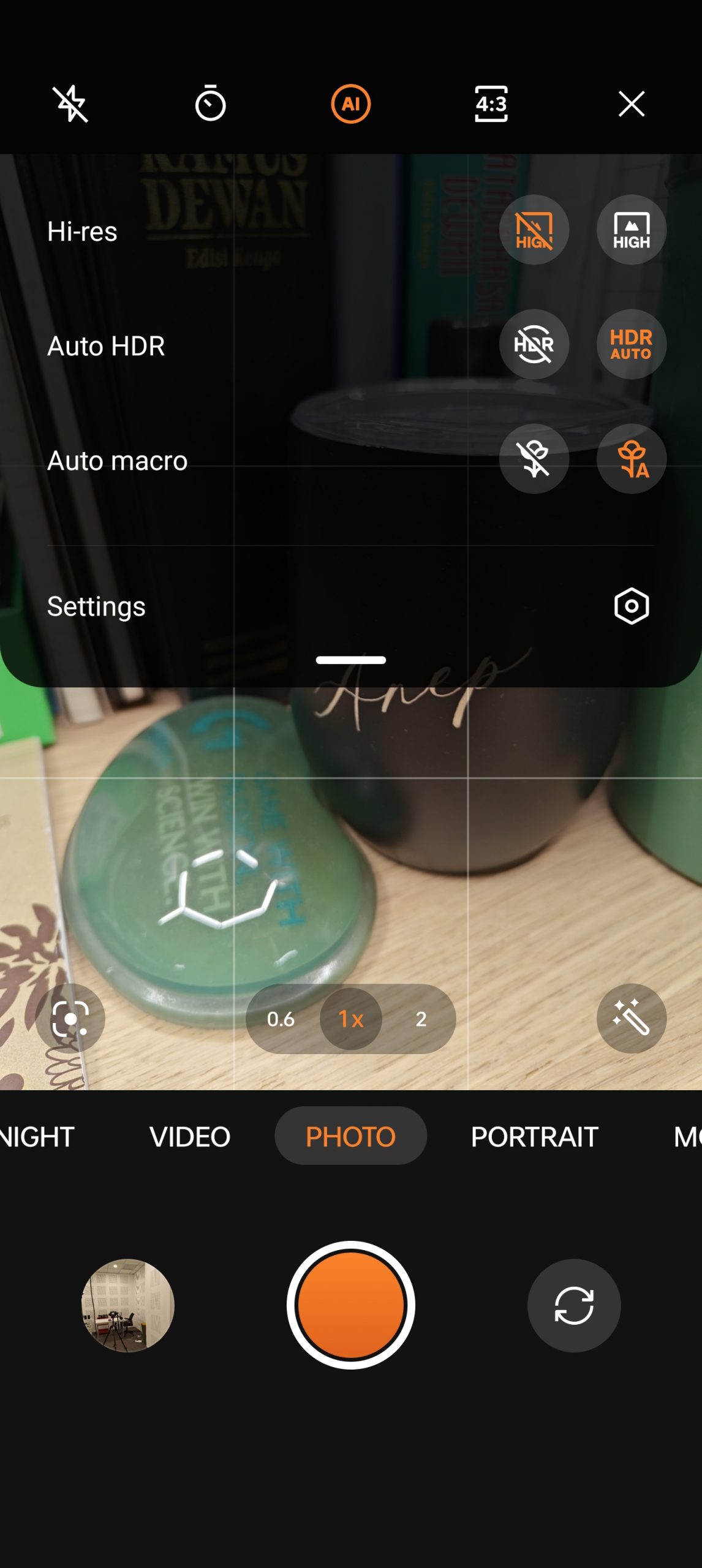This screenshot has width=702, height=1568.
Task: Open the filters magic wand
Action: pyautogui.click(x=631, y=1019)
